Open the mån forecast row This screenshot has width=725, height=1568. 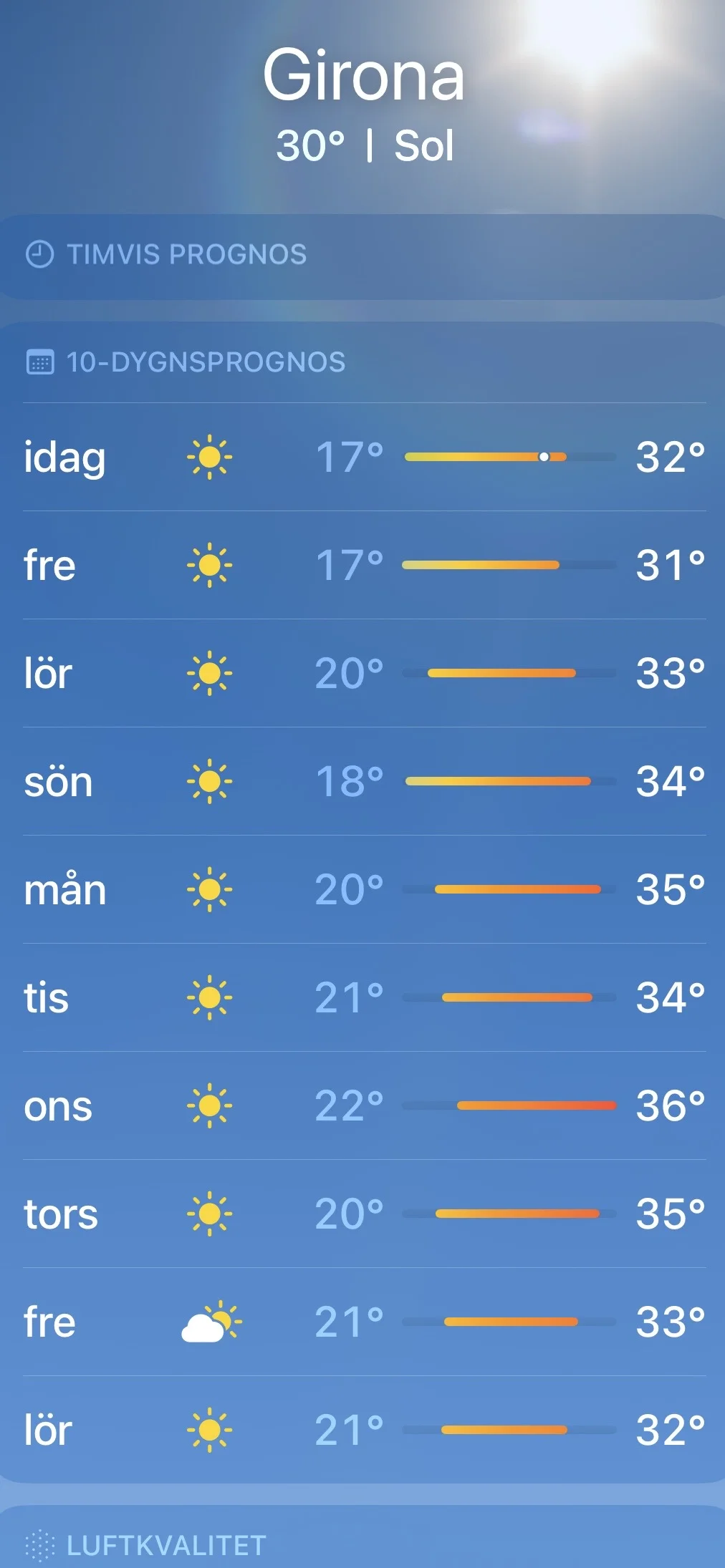tap(365, 889)
